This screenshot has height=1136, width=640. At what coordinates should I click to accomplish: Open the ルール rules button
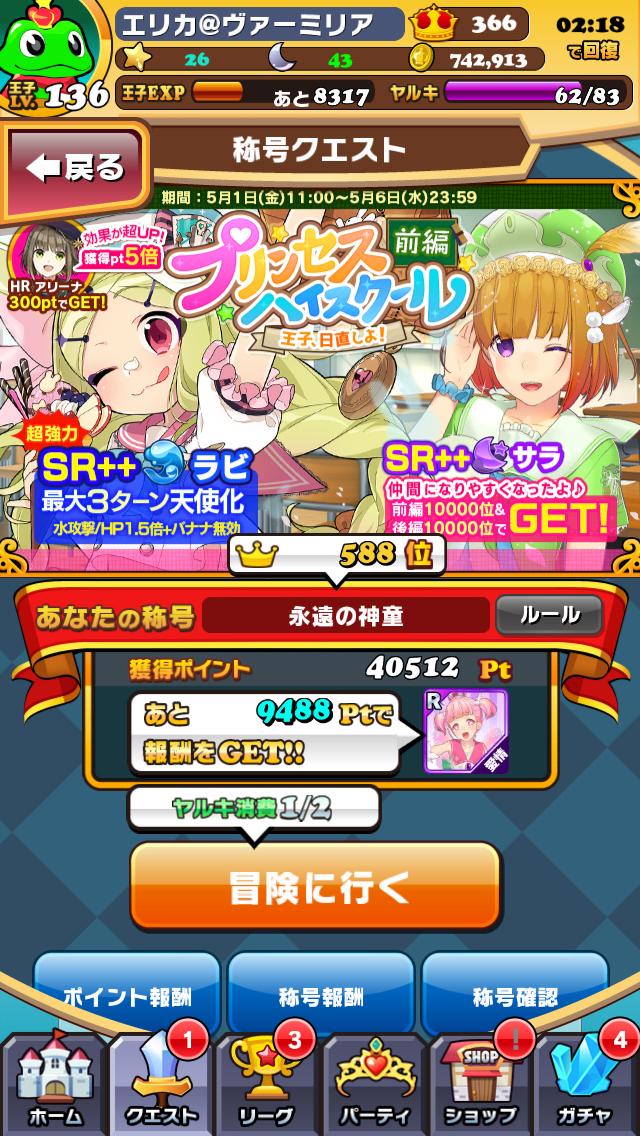[549, 616]
